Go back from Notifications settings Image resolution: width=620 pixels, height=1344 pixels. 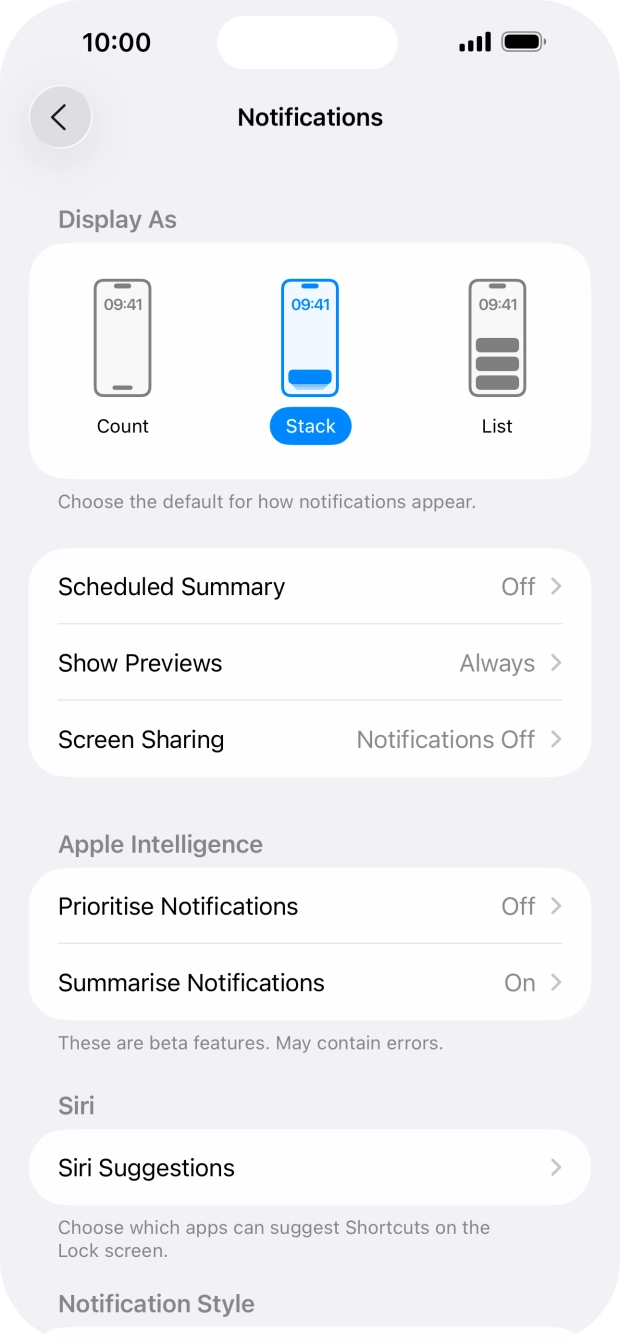(x=60, y=117)
